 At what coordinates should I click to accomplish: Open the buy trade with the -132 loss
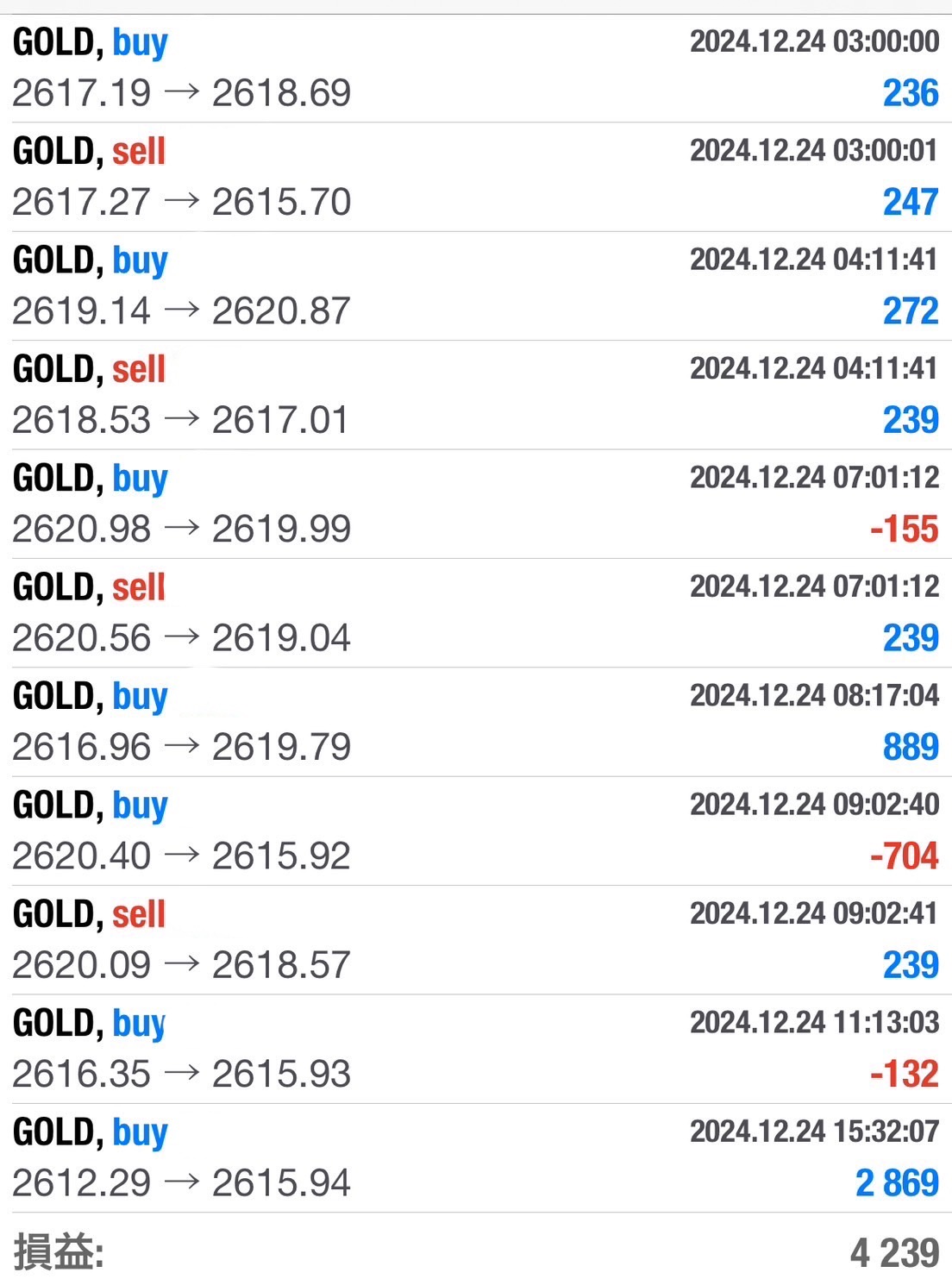[x=476, y=1049]
